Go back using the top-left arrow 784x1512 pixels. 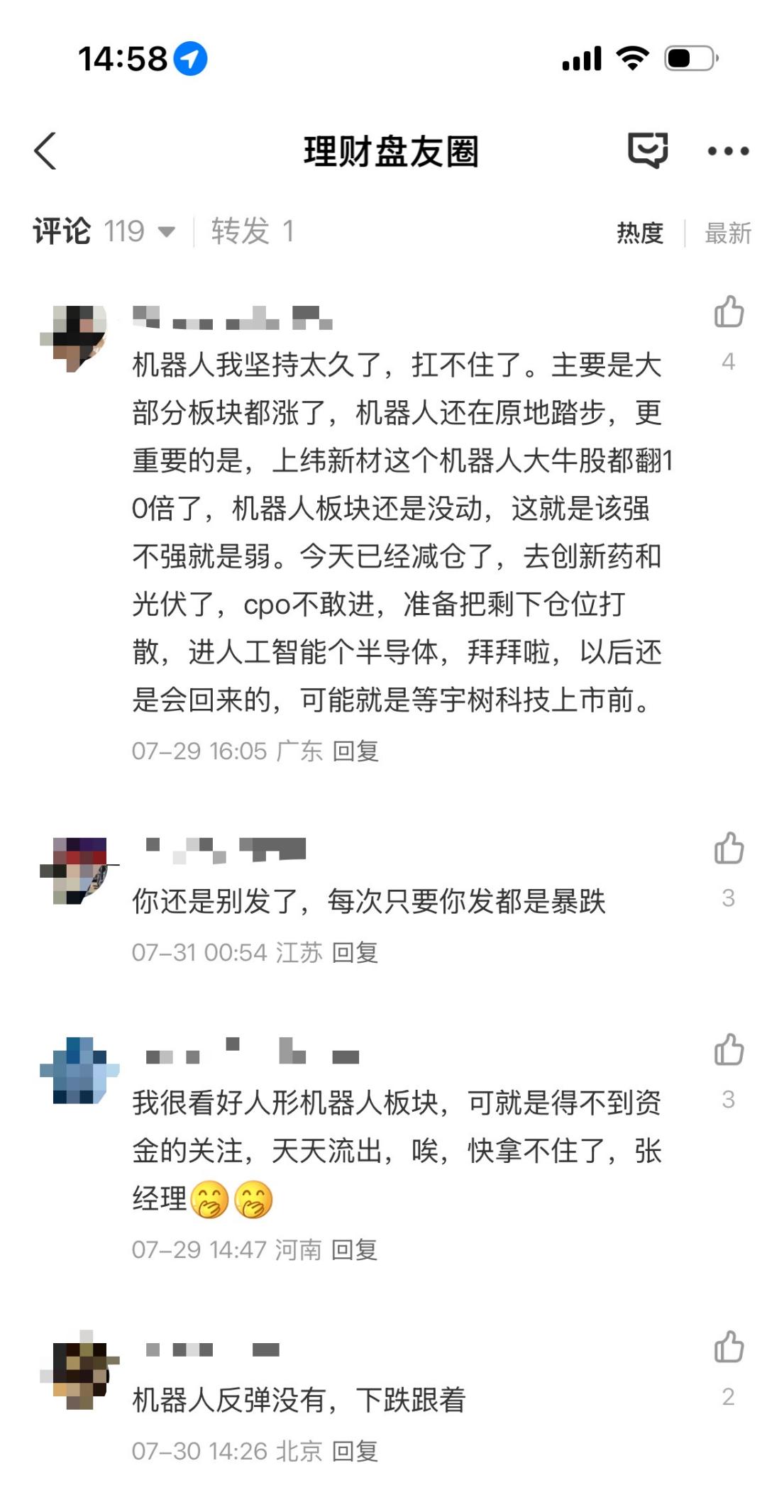(45, 151)
